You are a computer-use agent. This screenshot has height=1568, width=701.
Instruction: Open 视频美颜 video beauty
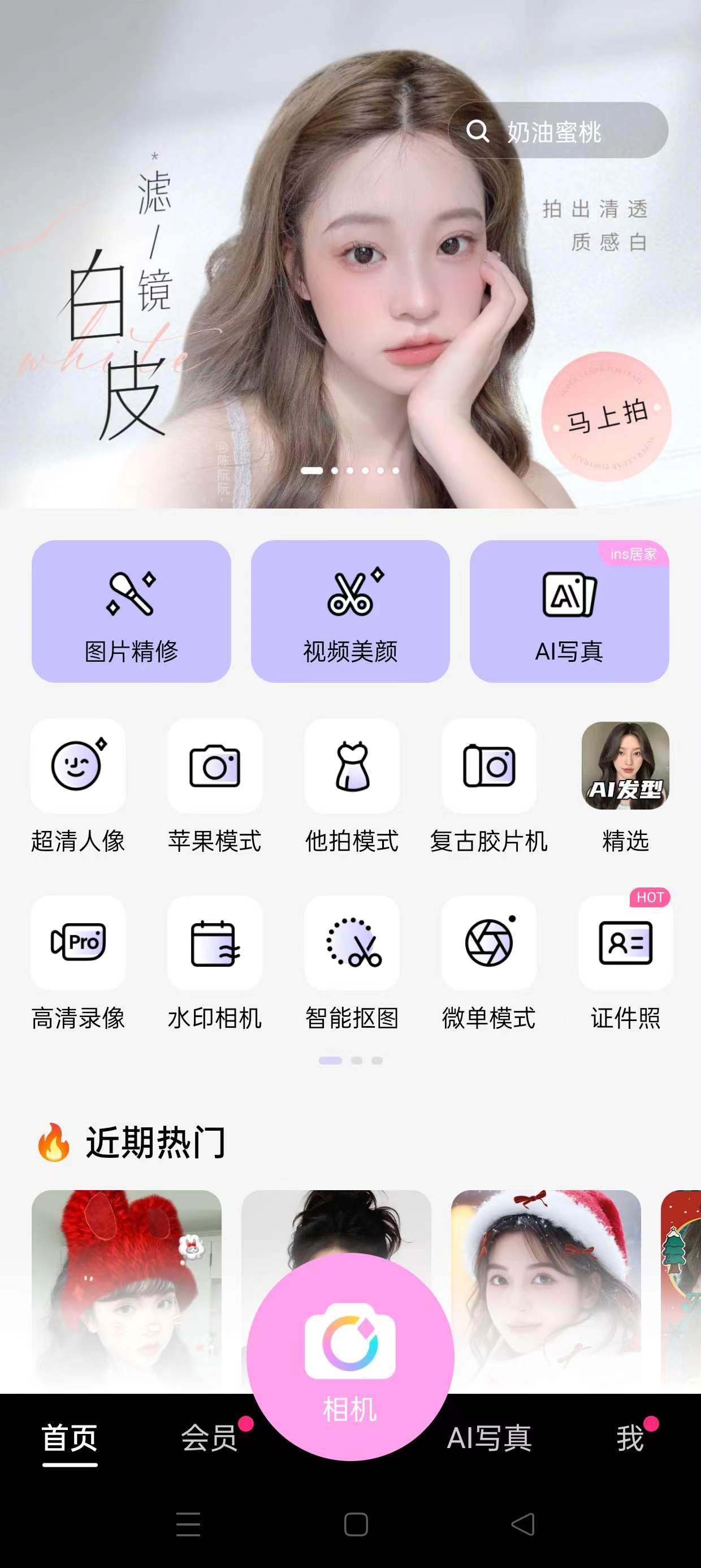coord(350,611)
